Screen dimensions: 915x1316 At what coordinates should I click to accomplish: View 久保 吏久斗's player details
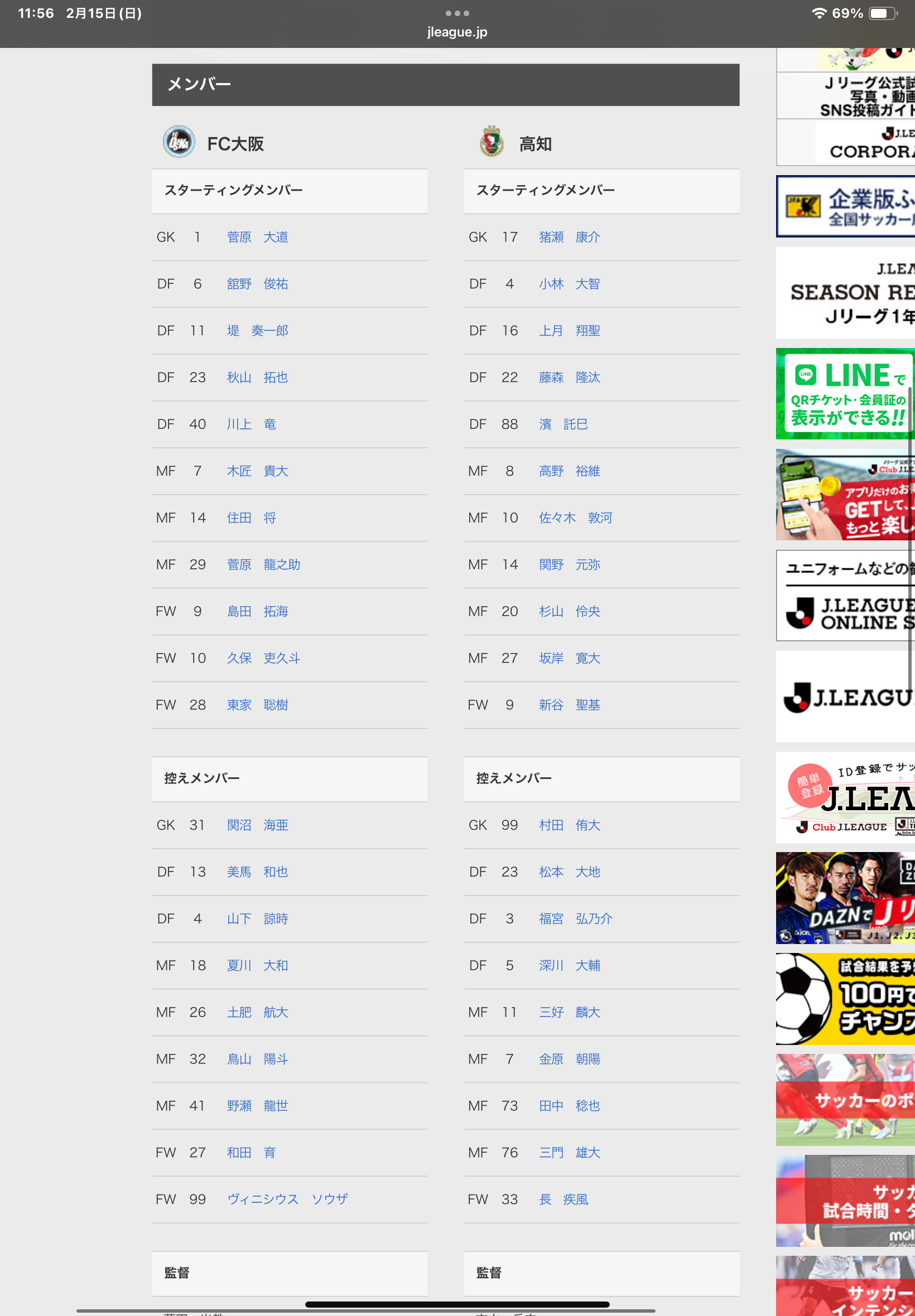coord(263,659)
